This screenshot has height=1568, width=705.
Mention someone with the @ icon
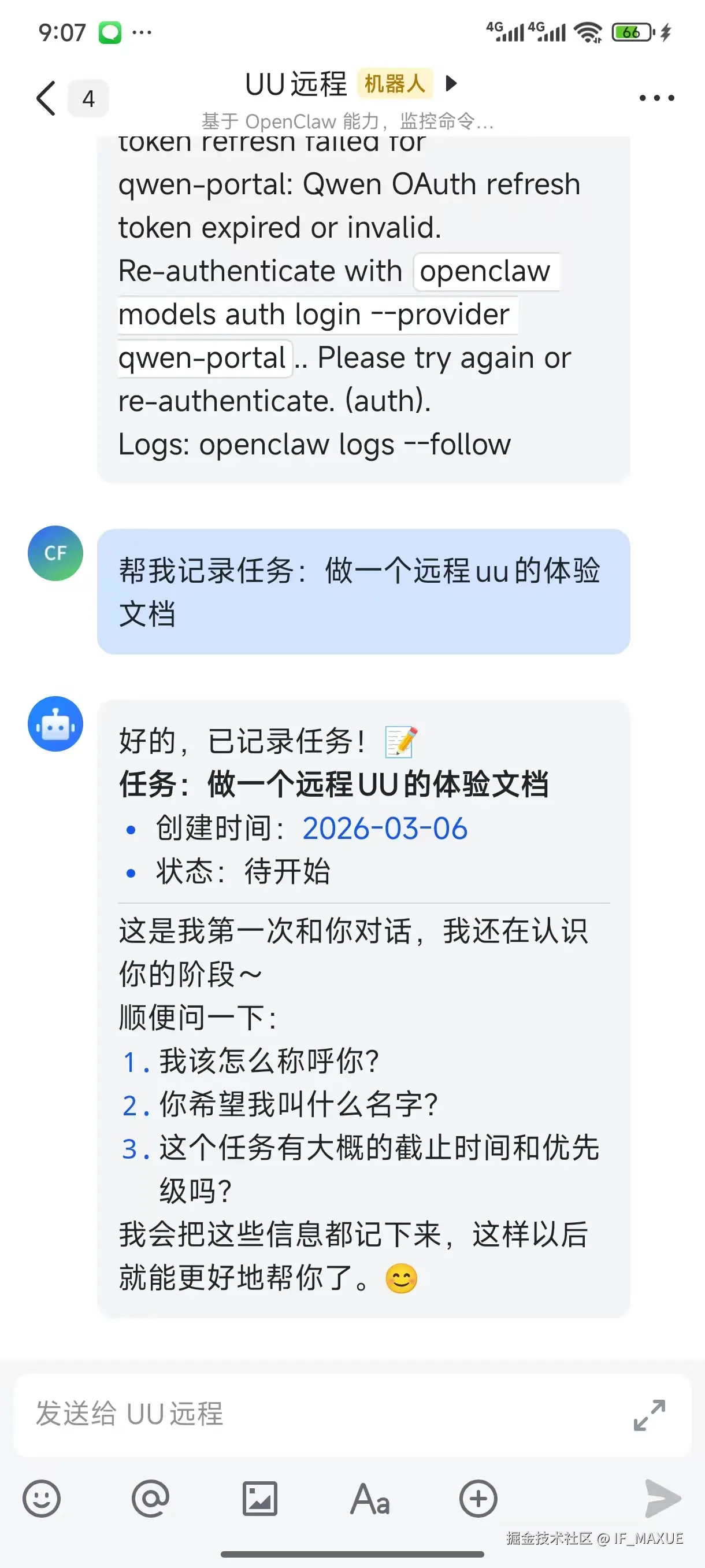[150, 1499]
